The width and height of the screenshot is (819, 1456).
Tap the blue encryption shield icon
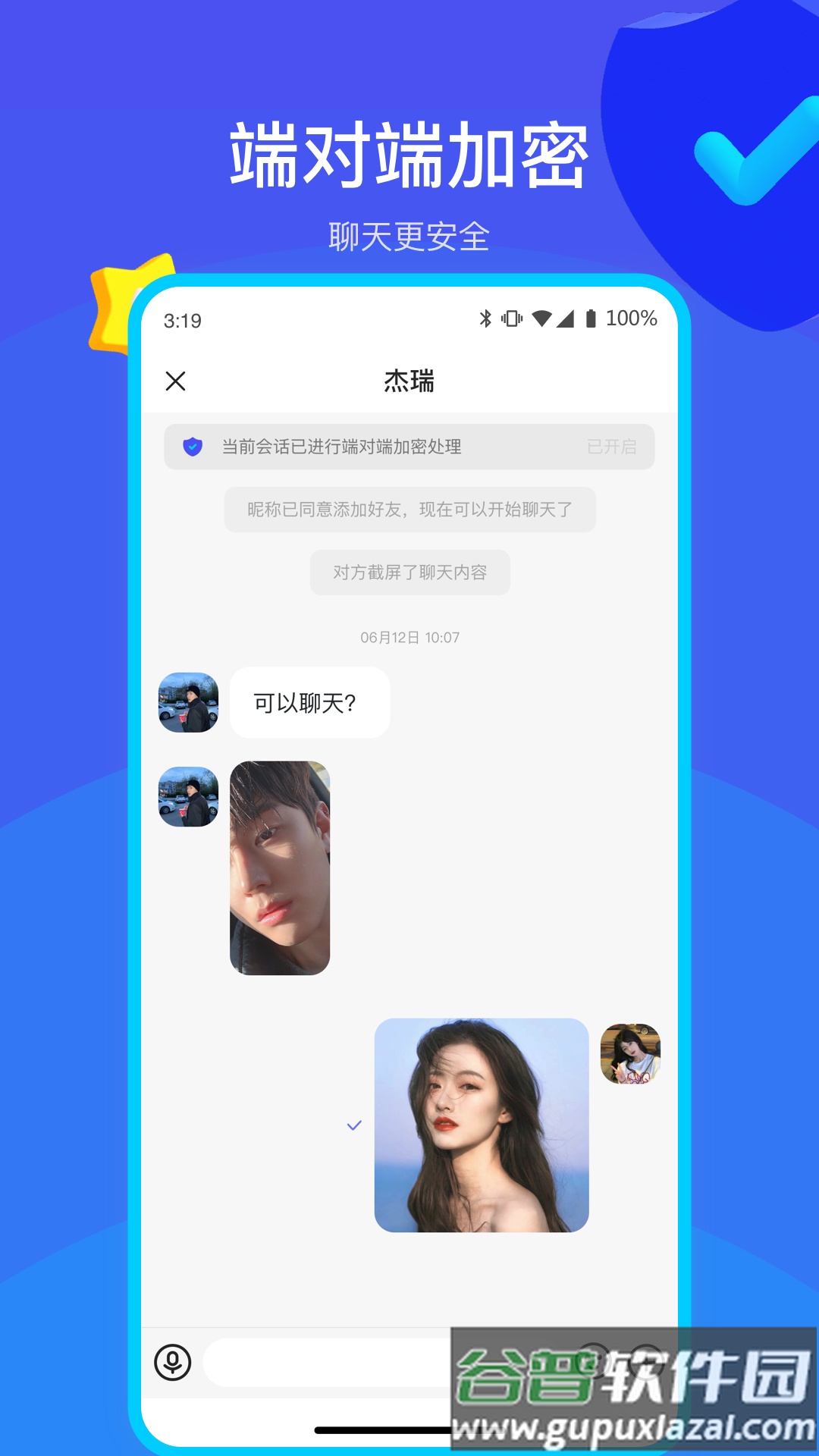pyautogui.click(x=192, y=447)
